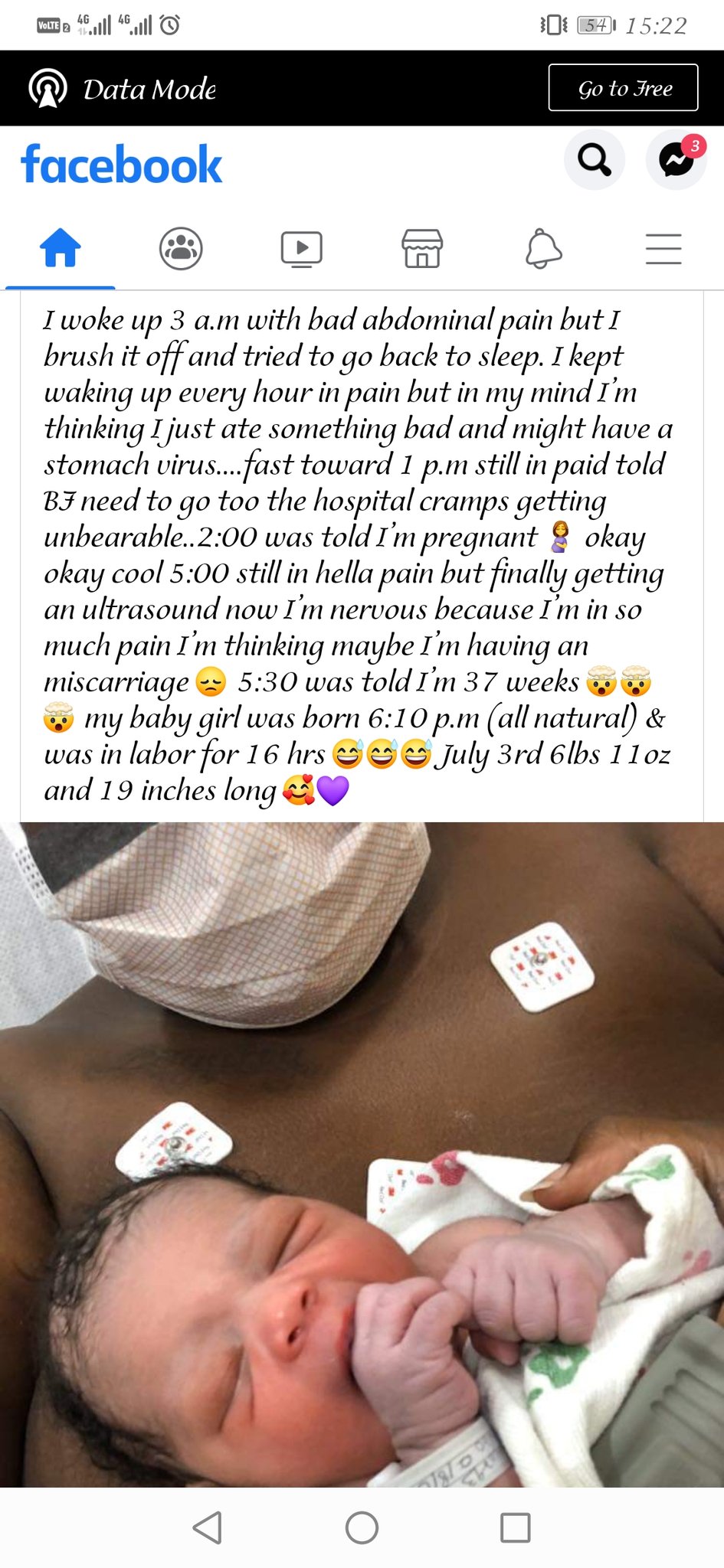Open the Groups tab

coord(181,249)
